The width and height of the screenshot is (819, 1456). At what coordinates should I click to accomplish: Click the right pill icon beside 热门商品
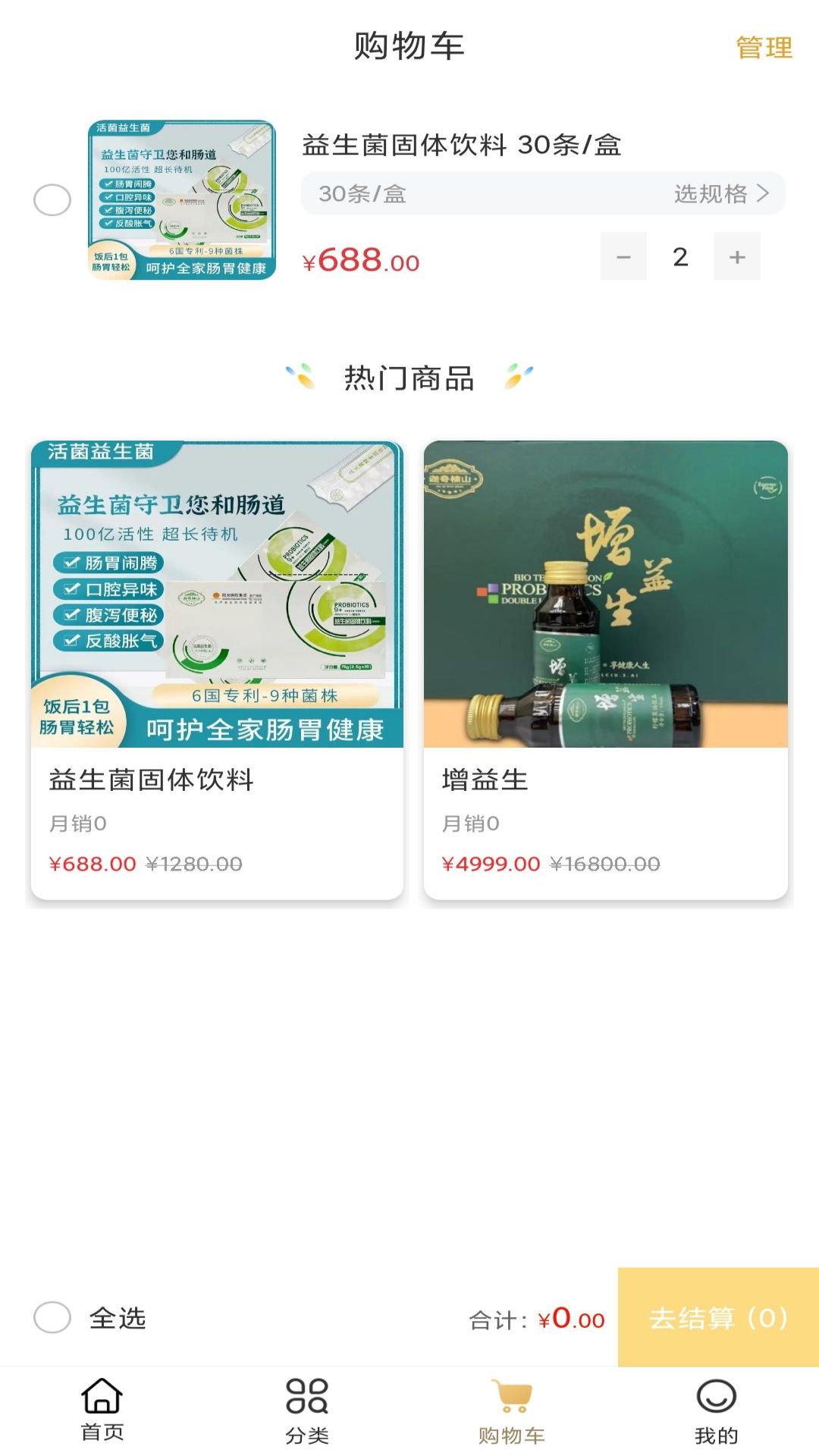521,377
